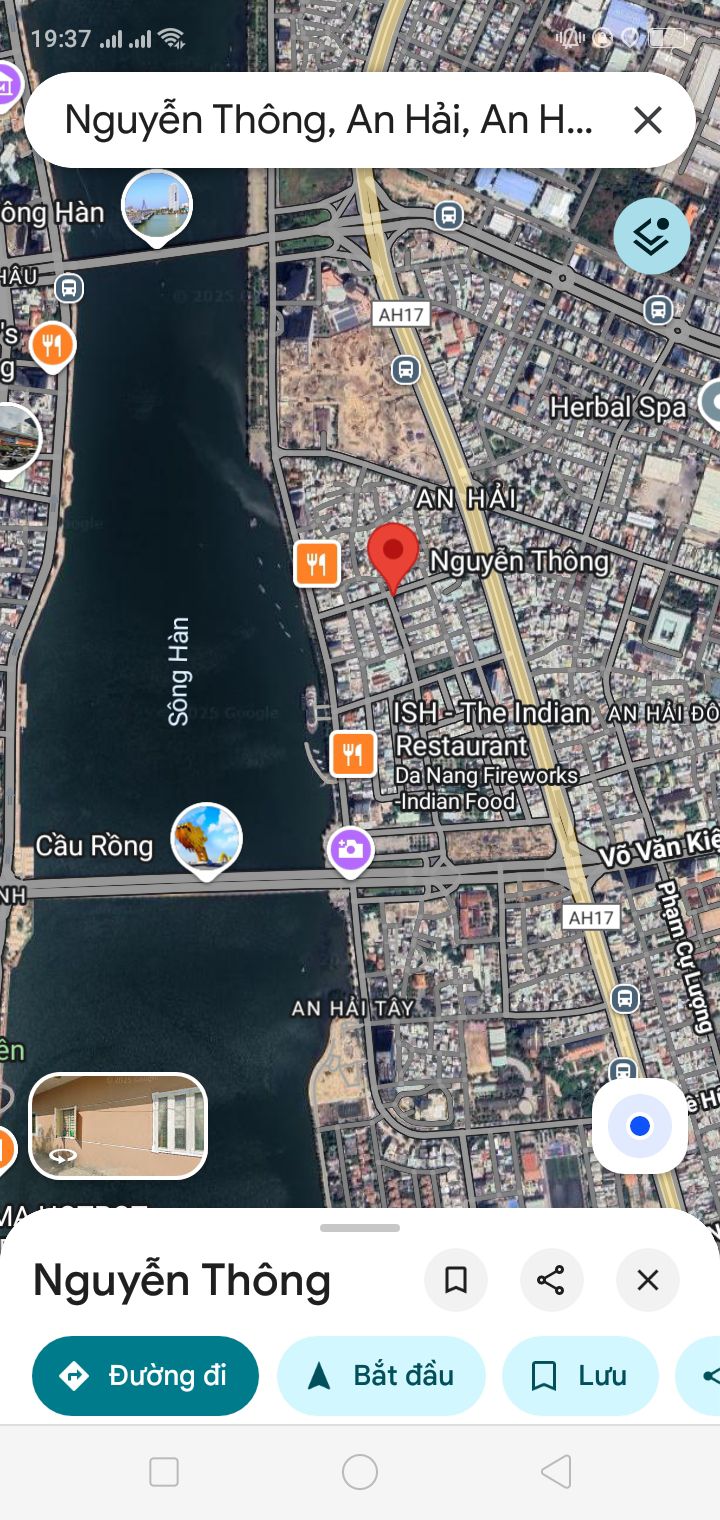This screenshot has width=720, height=1520.
Task: Center the map on my location
Action: pos(640,1126)
